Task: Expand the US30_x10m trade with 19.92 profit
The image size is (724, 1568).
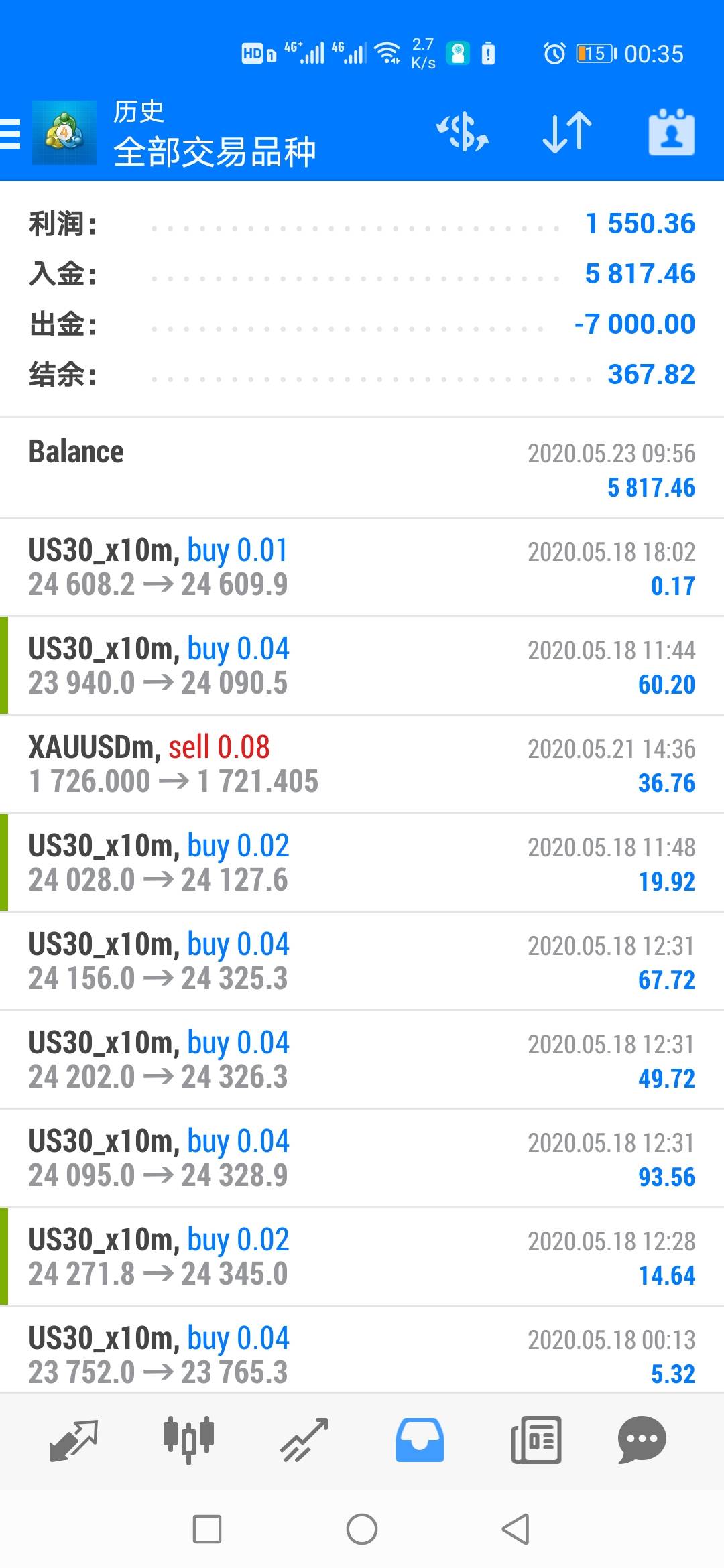Action: coord(362,862)
